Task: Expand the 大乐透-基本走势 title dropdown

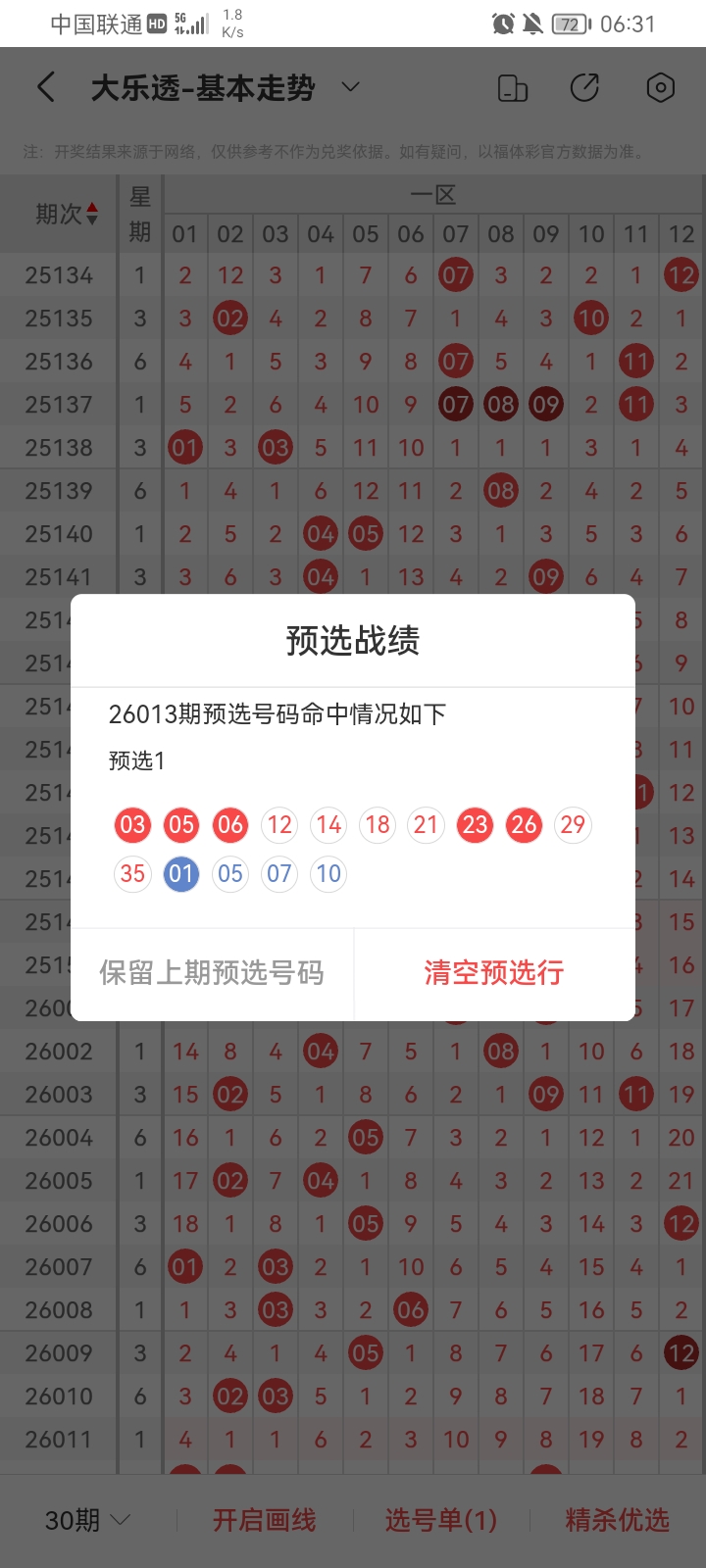Action: tap(350, 88)
